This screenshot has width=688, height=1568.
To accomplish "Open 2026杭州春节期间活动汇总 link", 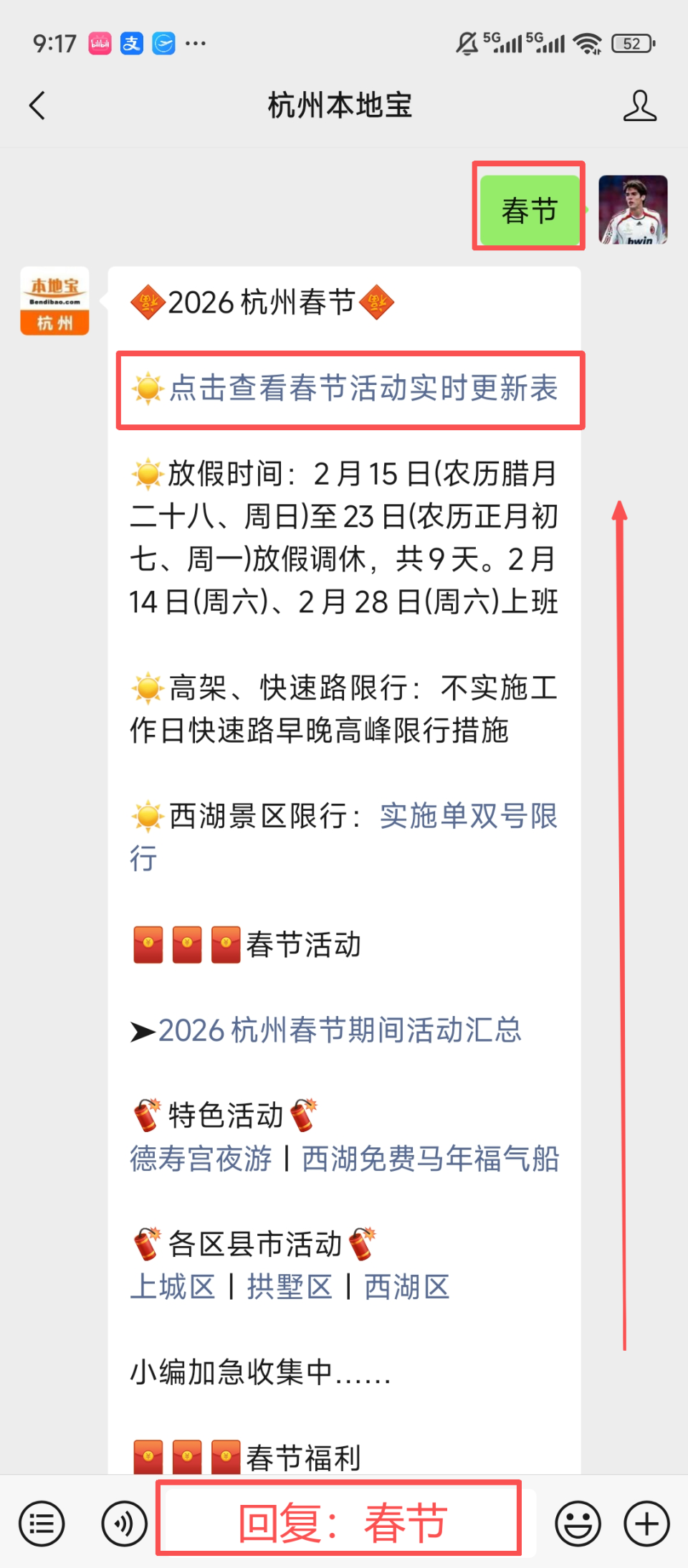I will (340, 1030).
